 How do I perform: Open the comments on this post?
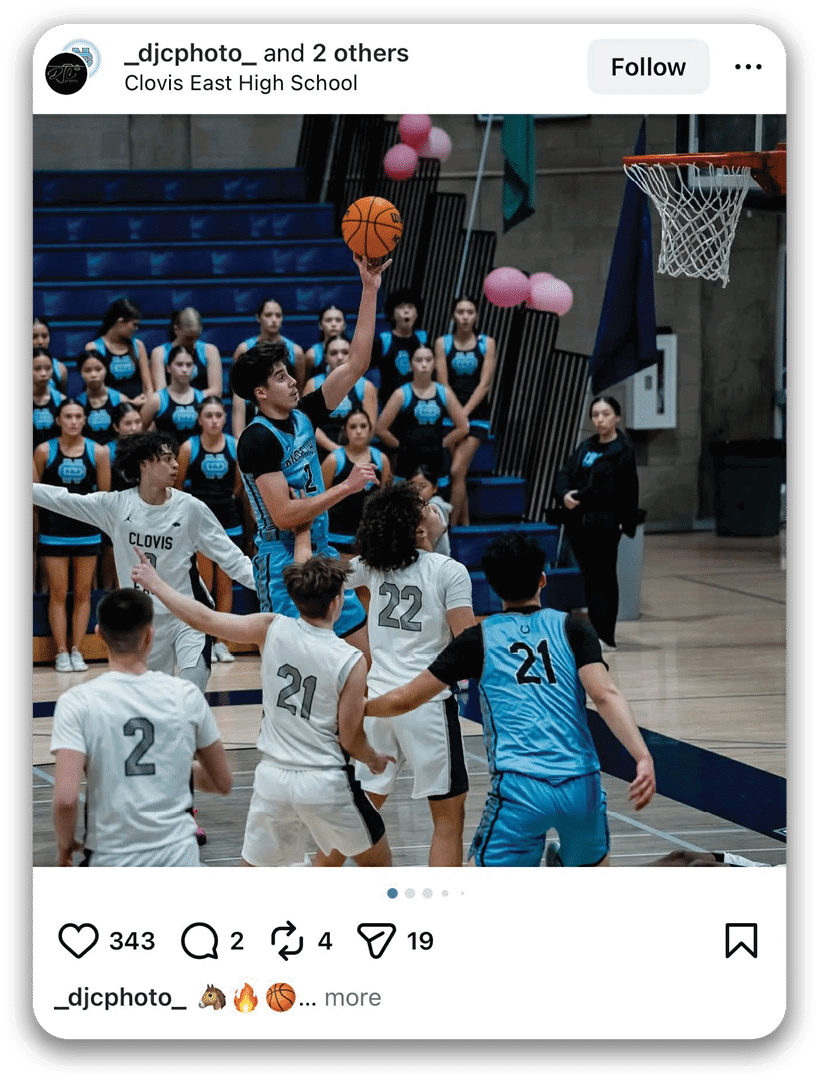click(200, 941)
